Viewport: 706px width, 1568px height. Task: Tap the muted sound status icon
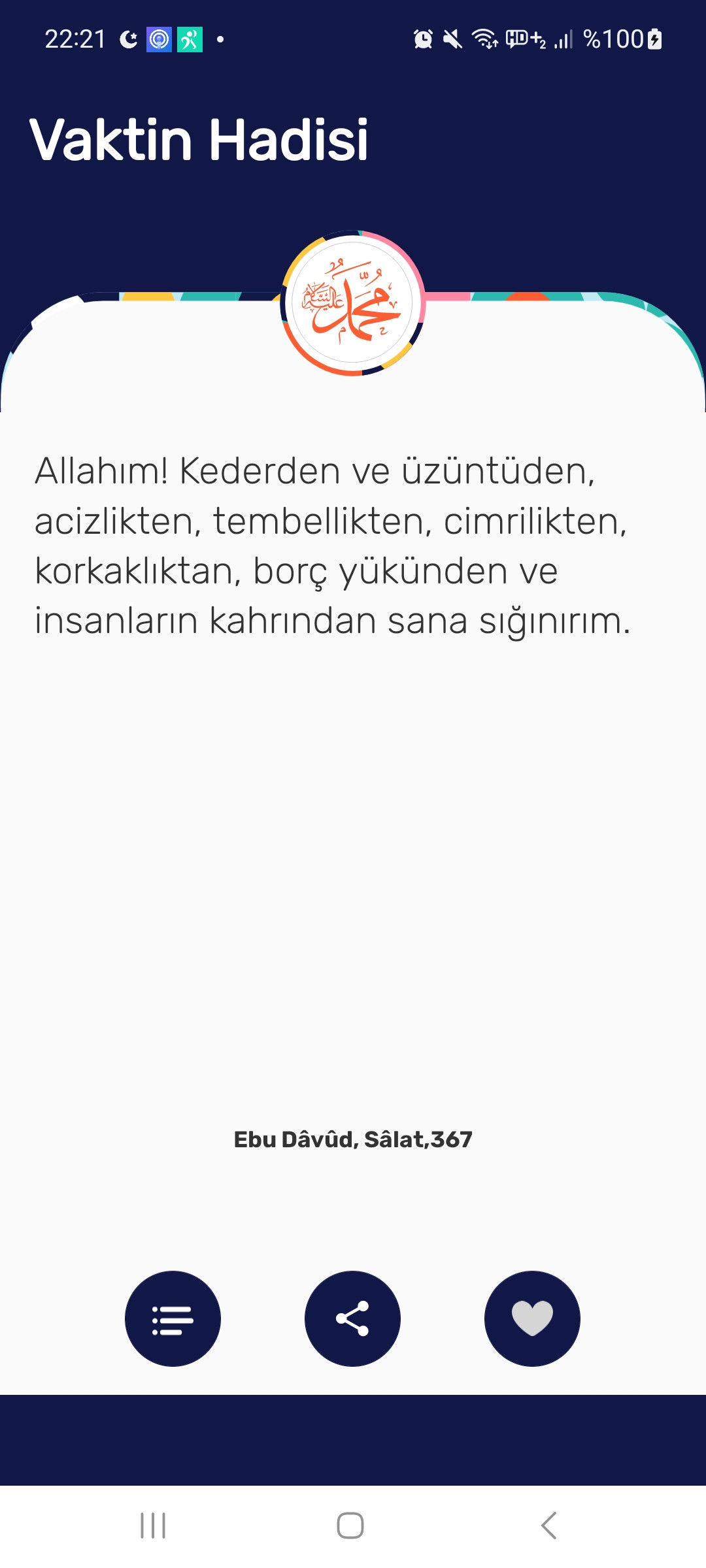[x=452, y=41]
